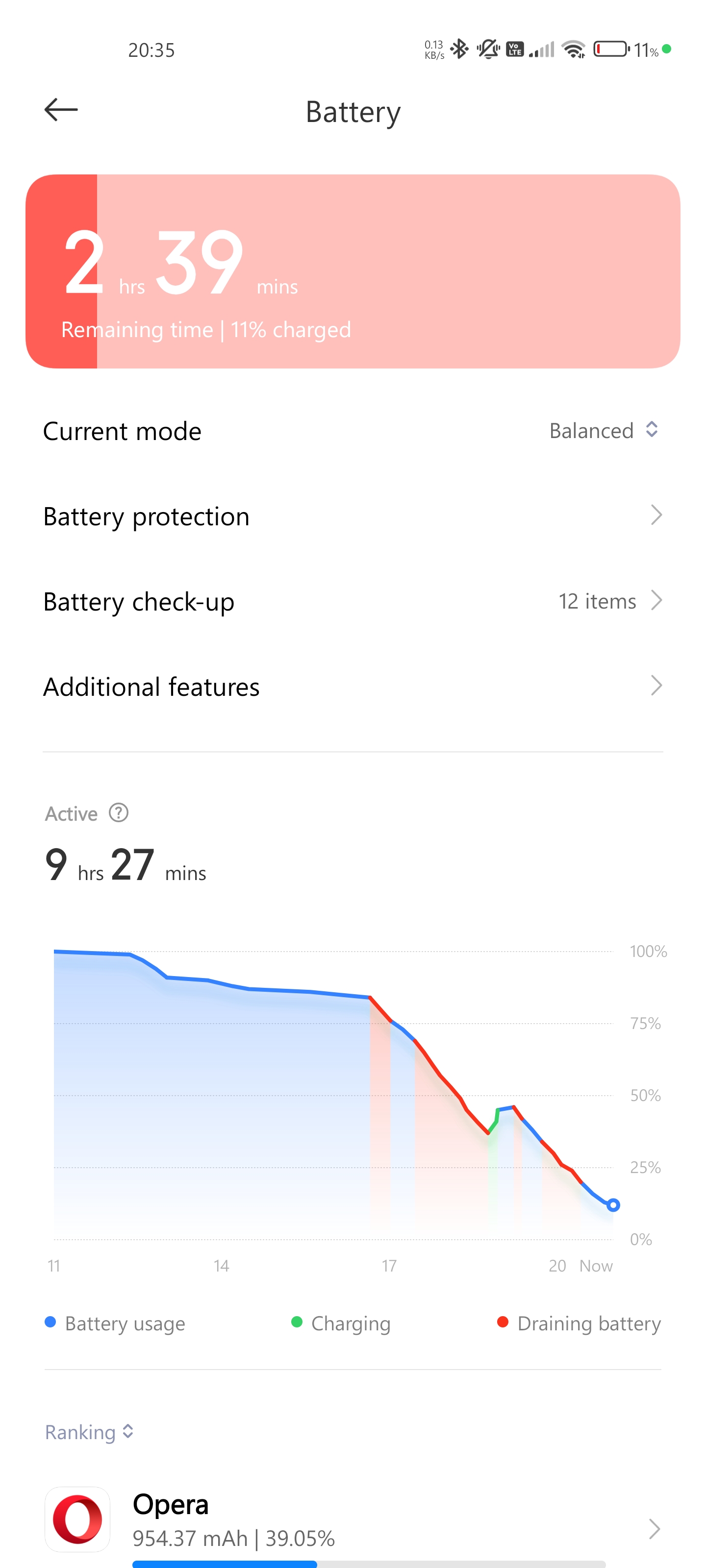This screenshot has height=1568, width=706.
Task: Open the Ranking sort selector
Action: (x=90, y=1432)
